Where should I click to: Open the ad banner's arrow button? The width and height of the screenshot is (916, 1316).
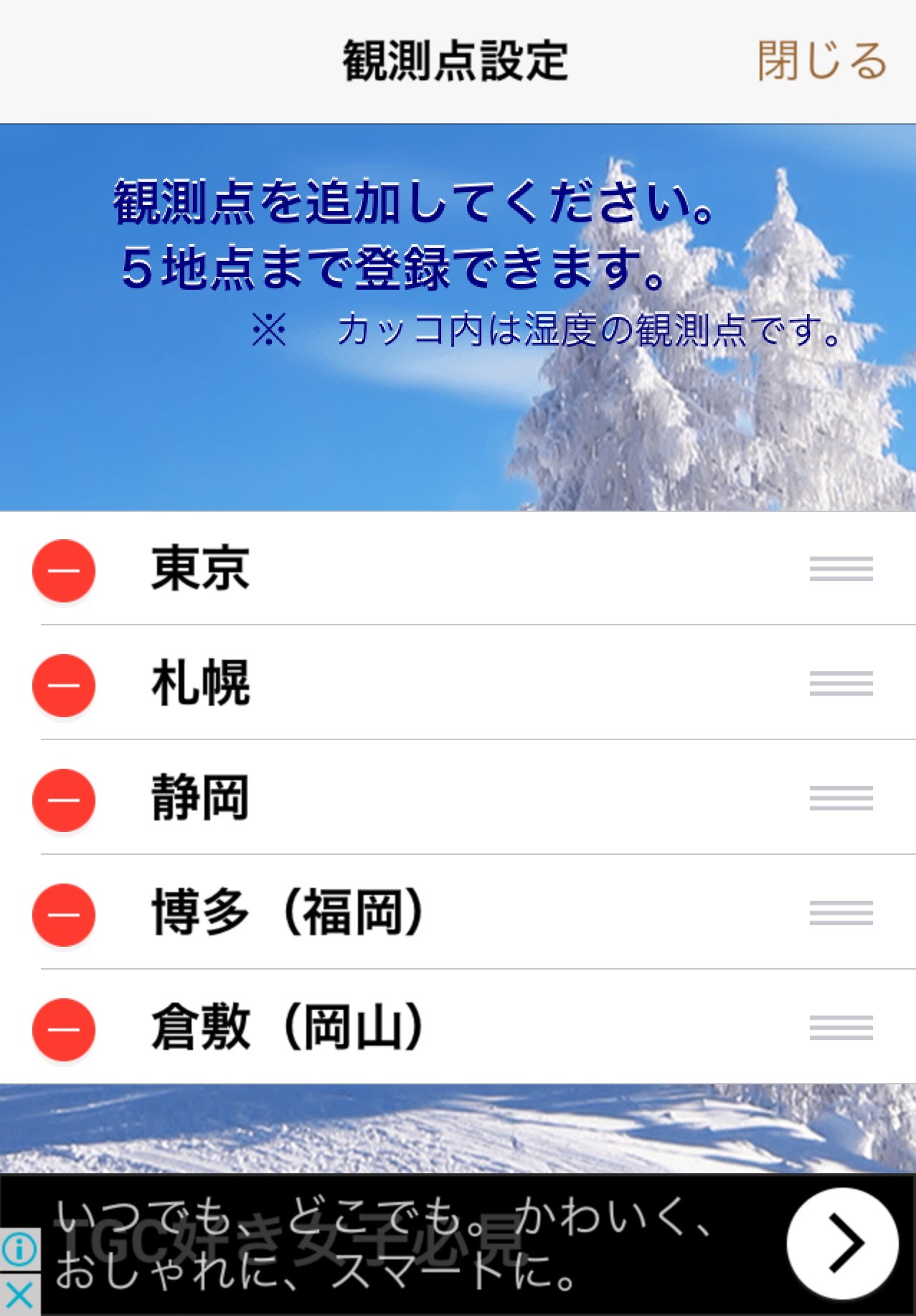pyautogui.click(x=842, y=1244)
